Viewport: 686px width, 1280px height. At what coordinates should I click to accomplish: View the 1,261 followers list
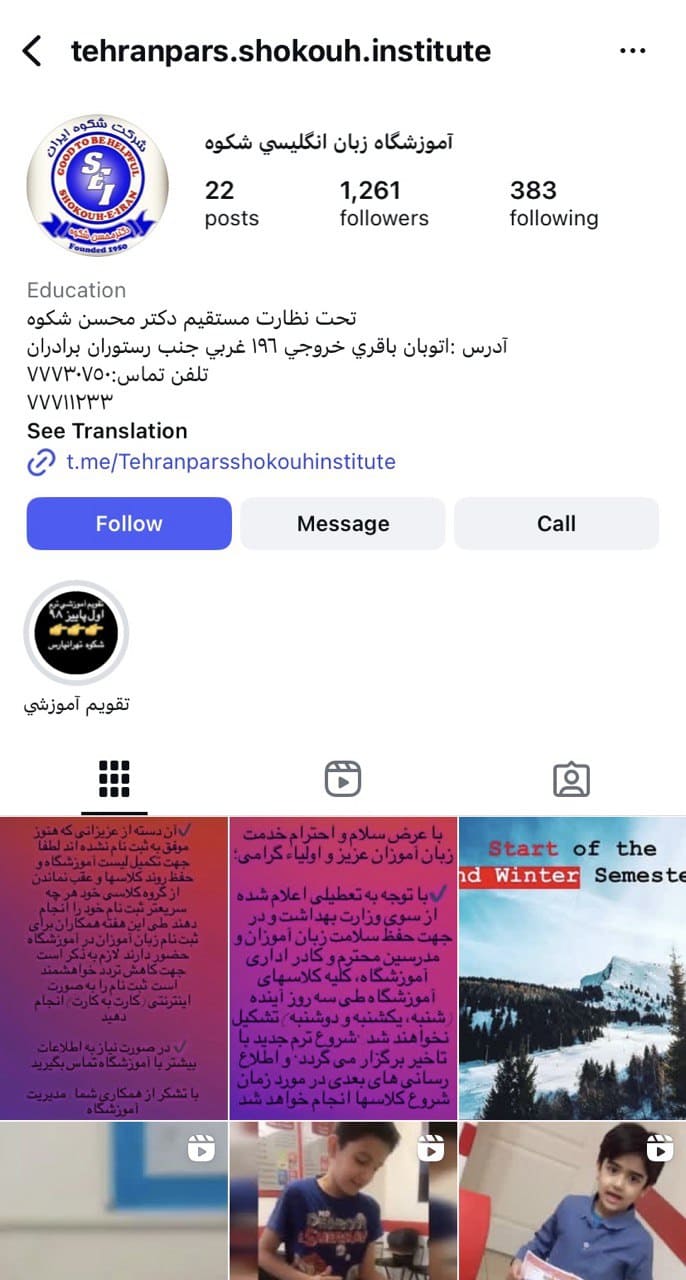[384, 204]
